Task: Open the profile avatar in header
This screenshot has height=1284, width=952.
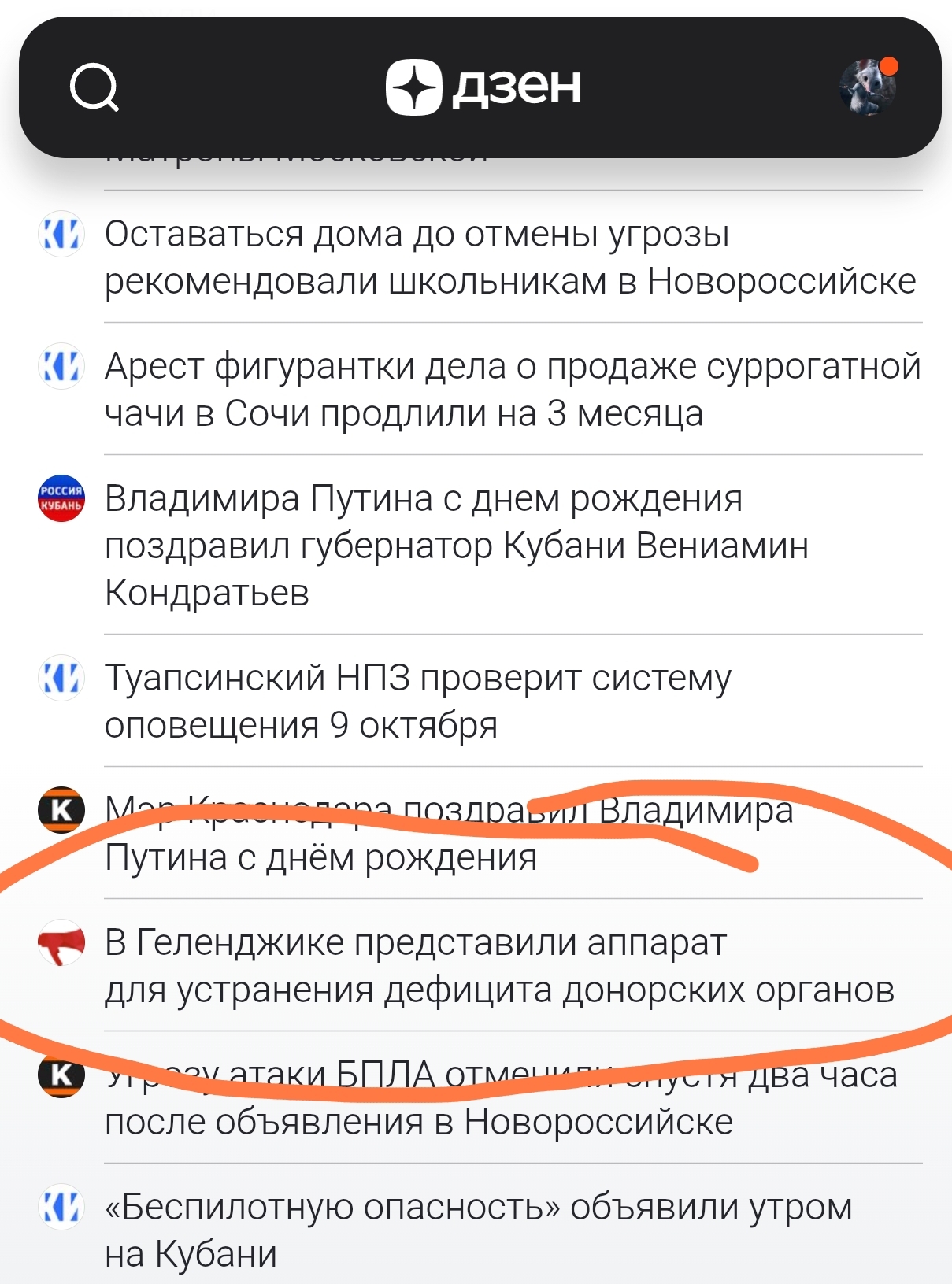Action: coord(868,87)
